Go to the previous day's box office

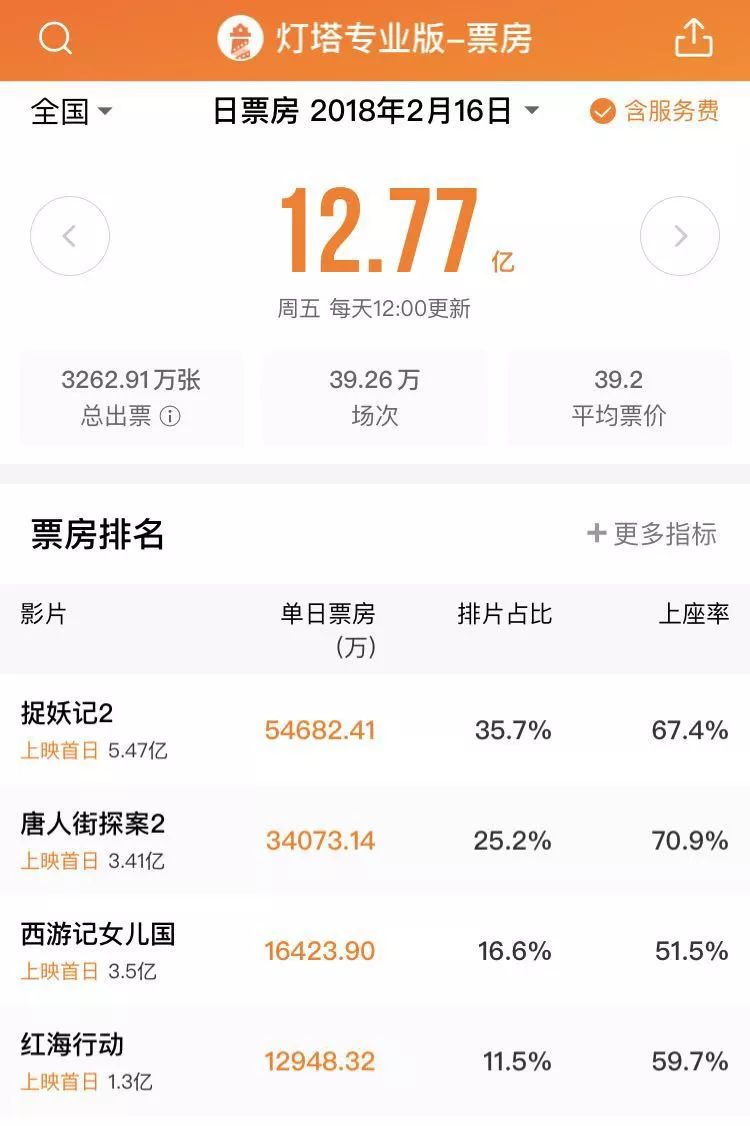(x=70, y=236)
